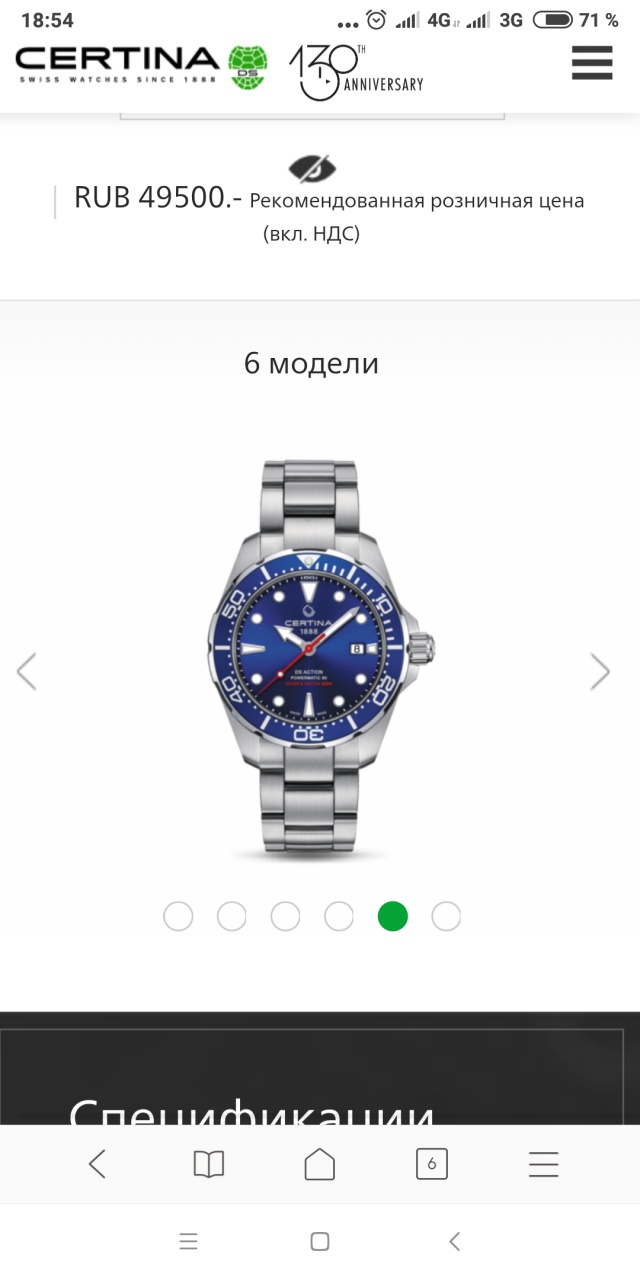The width and height of the screenshot is (640, 1280).
Task: Open system recent apps
Action: 189,1241
